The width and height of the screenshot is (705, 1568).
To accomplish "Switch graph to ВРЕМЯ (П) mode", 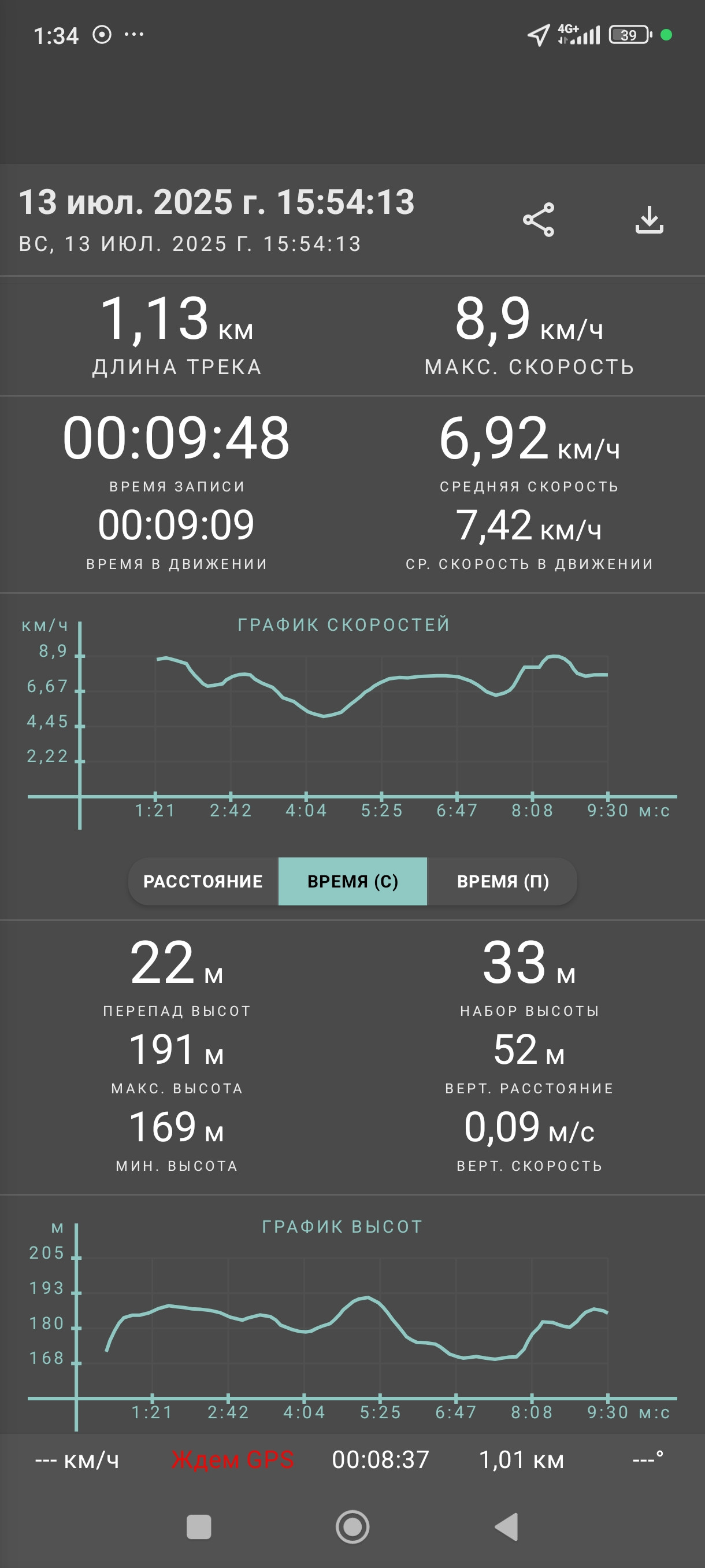I will [502, 881].
